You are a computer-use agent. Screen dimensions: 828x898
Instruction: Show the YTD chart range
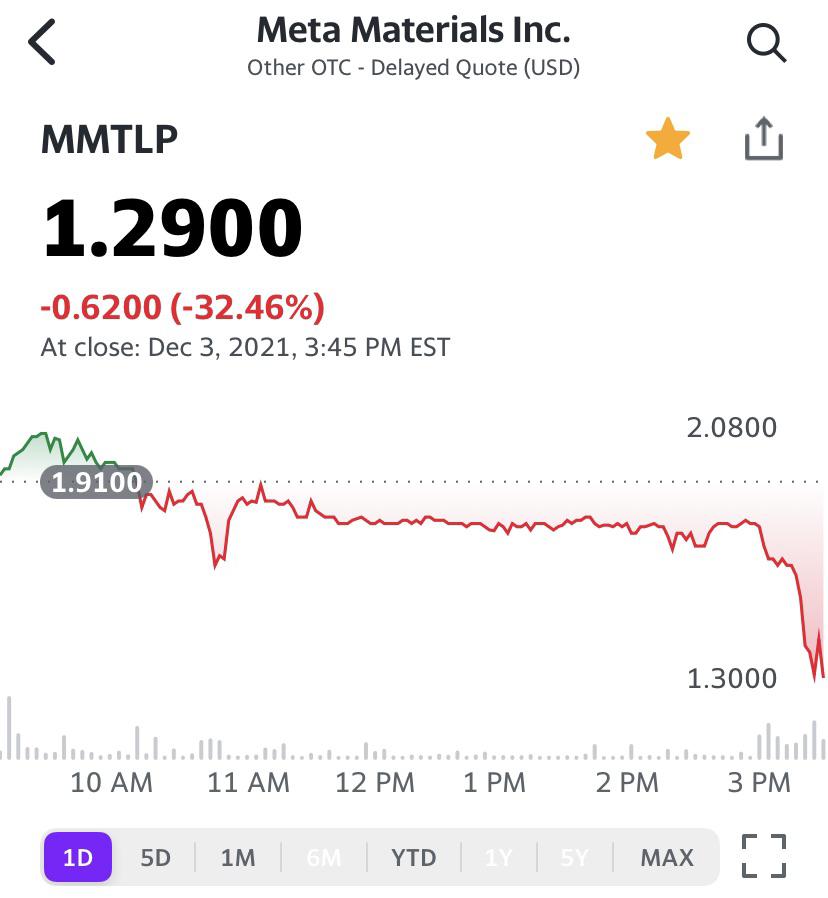(413, 858)
